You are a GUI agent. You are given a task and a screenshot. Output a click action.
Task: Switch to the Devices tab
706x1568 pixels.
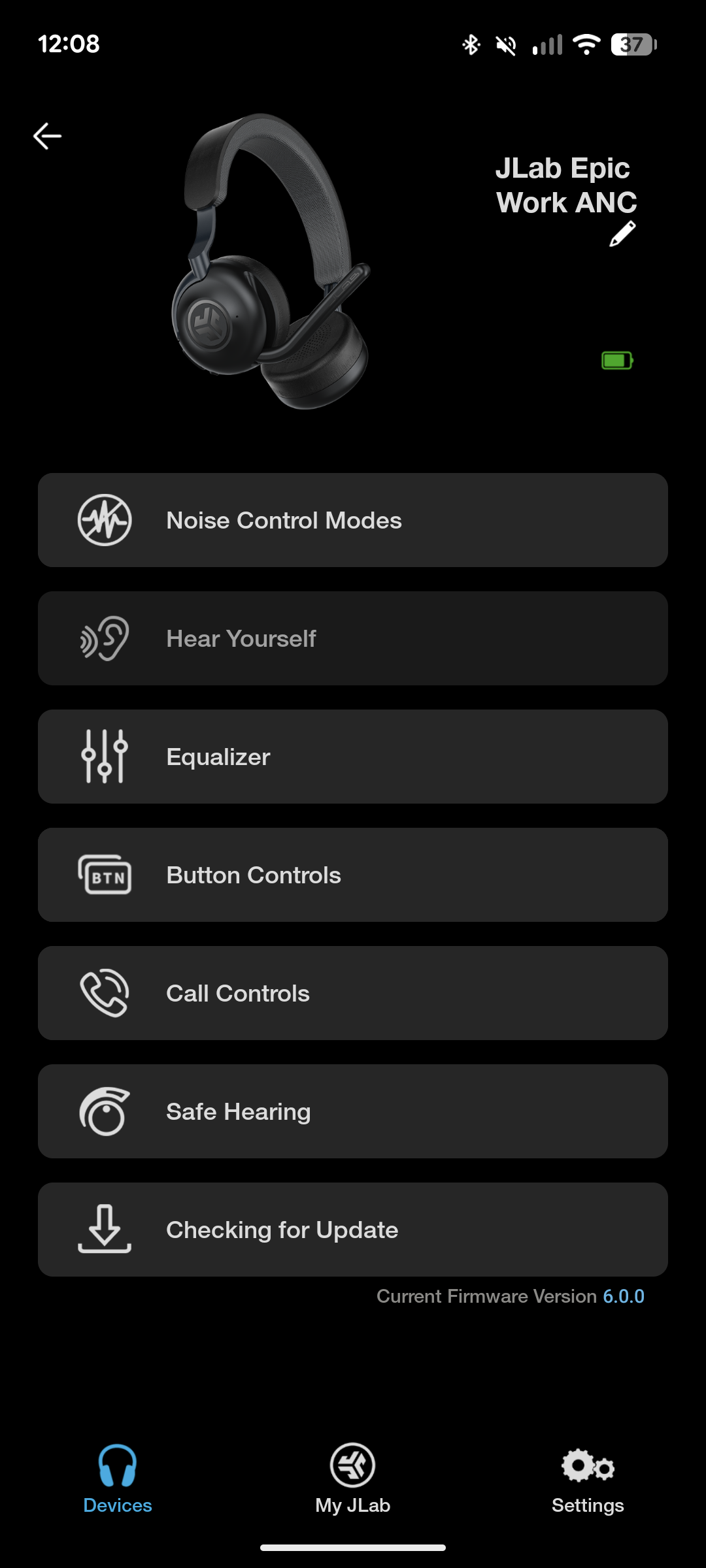[x=118, y=1478]
